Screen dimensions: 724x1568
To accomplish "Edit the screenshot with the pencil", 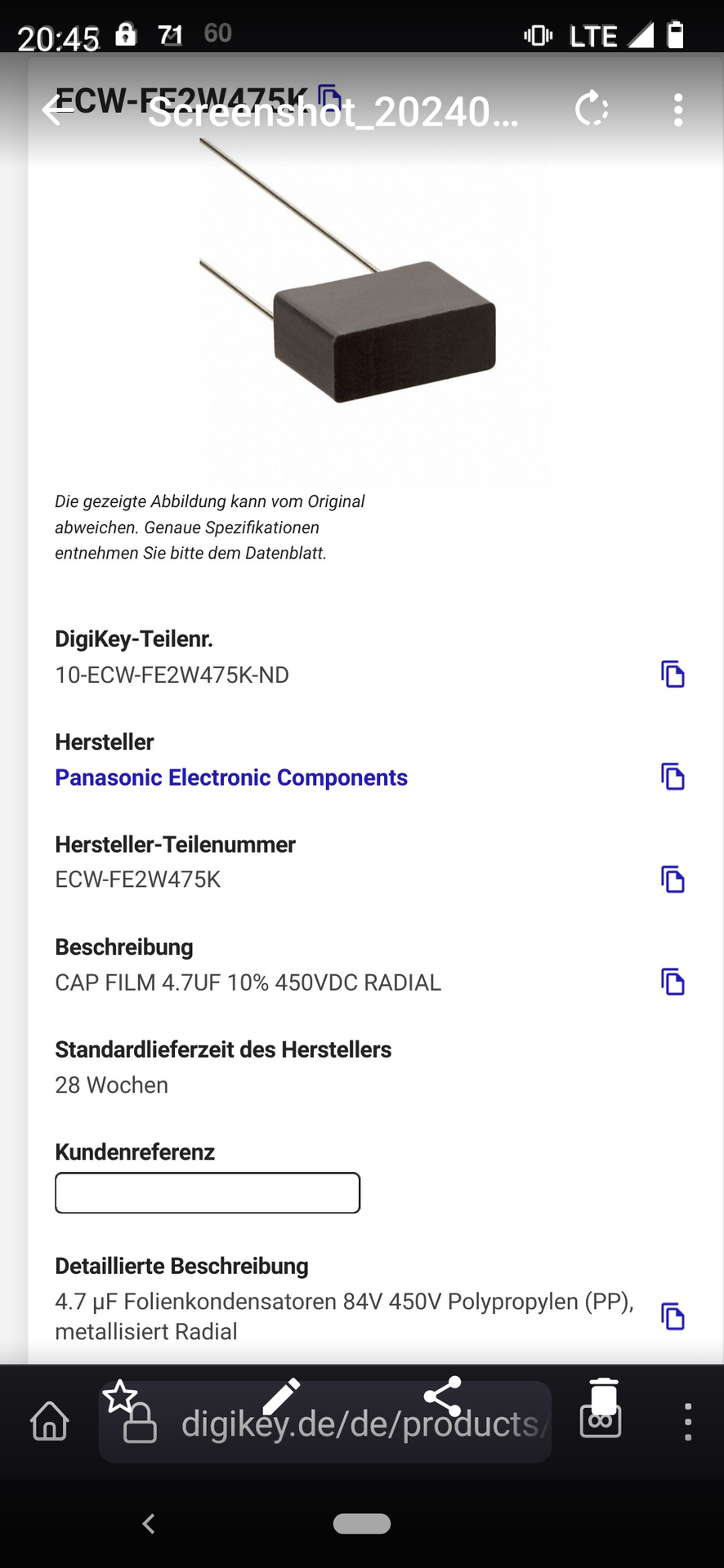I will coord(281,1397).
